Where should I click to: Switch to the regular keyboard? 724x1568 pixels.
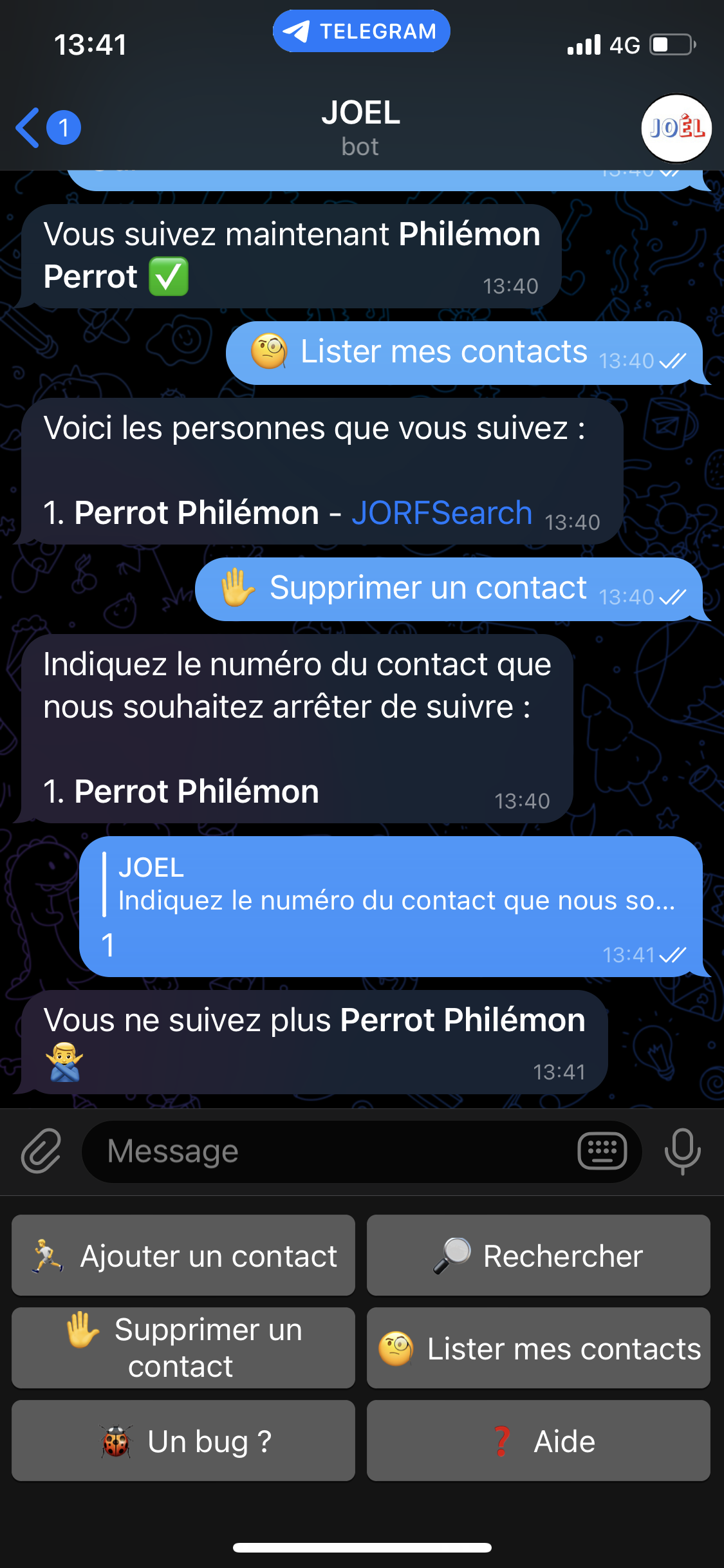pyautogui.click(x=602, y=1151)
